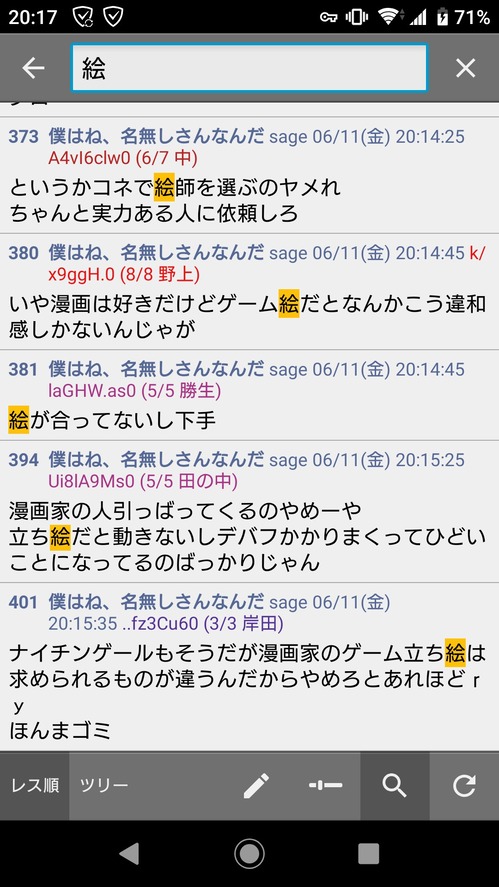The width and height of the screenshot is (499, 887).
Task: Go back using the arrow beside the search field
Action: click(x=33, y=68)
